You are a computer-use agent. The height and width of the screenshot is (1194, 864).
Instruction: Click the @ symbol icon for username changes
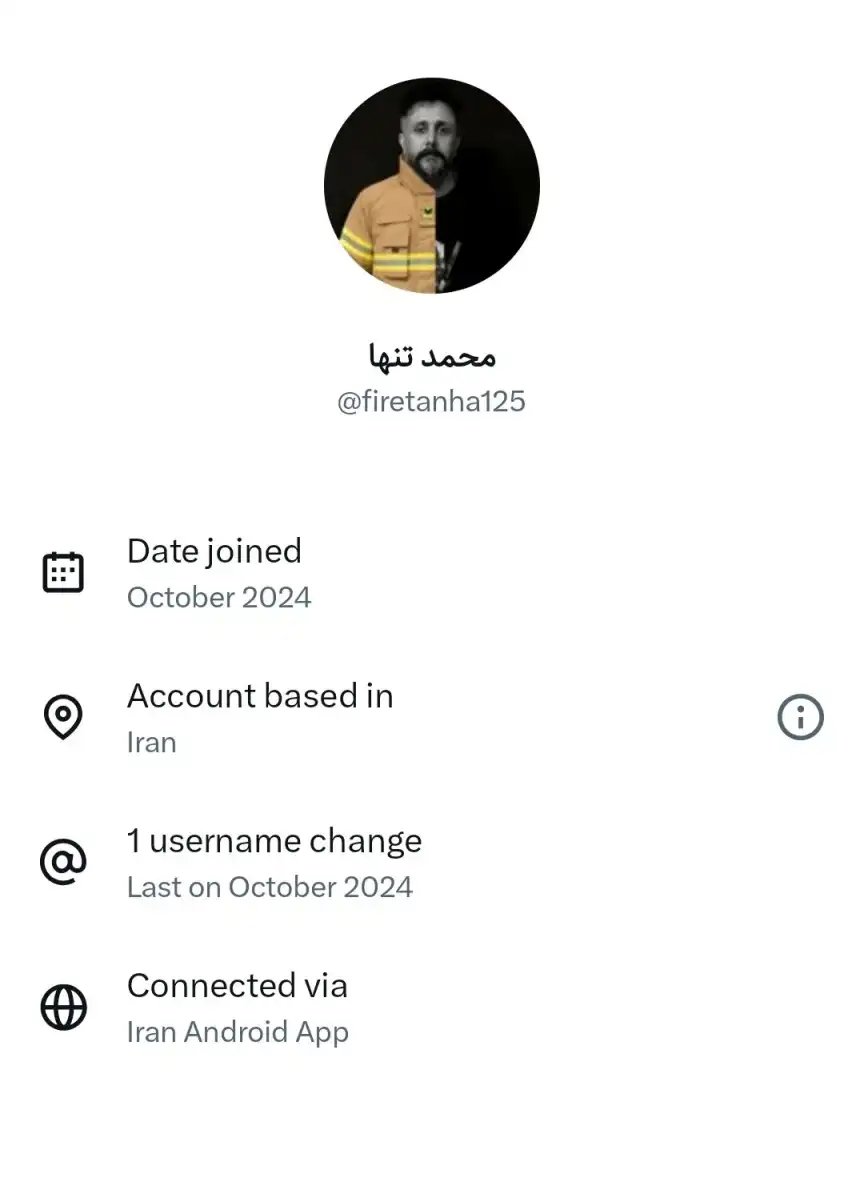click(x=62, y=862)
